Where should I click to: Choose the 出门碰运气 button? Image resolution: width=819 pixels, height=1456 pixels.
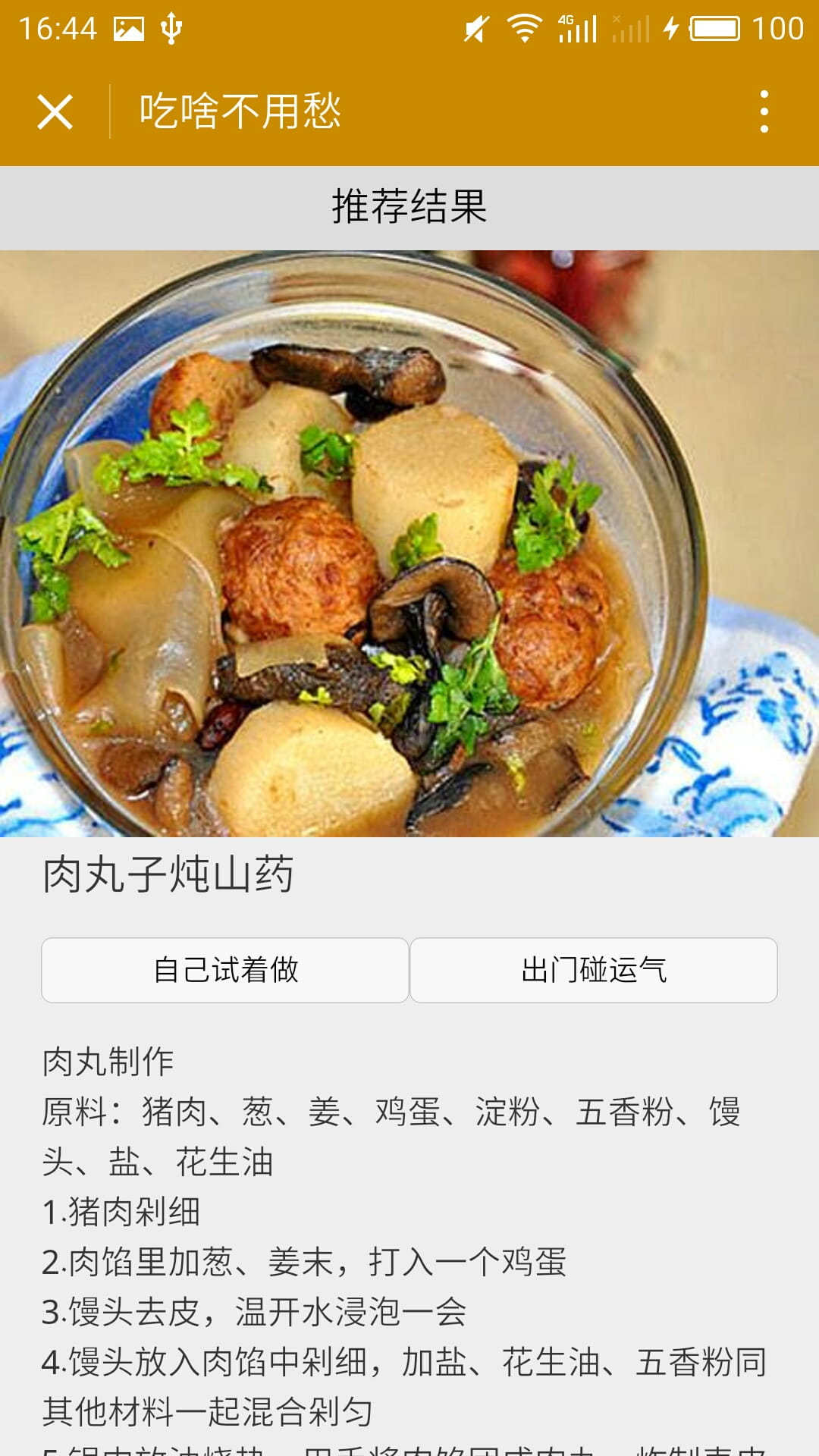594,970
